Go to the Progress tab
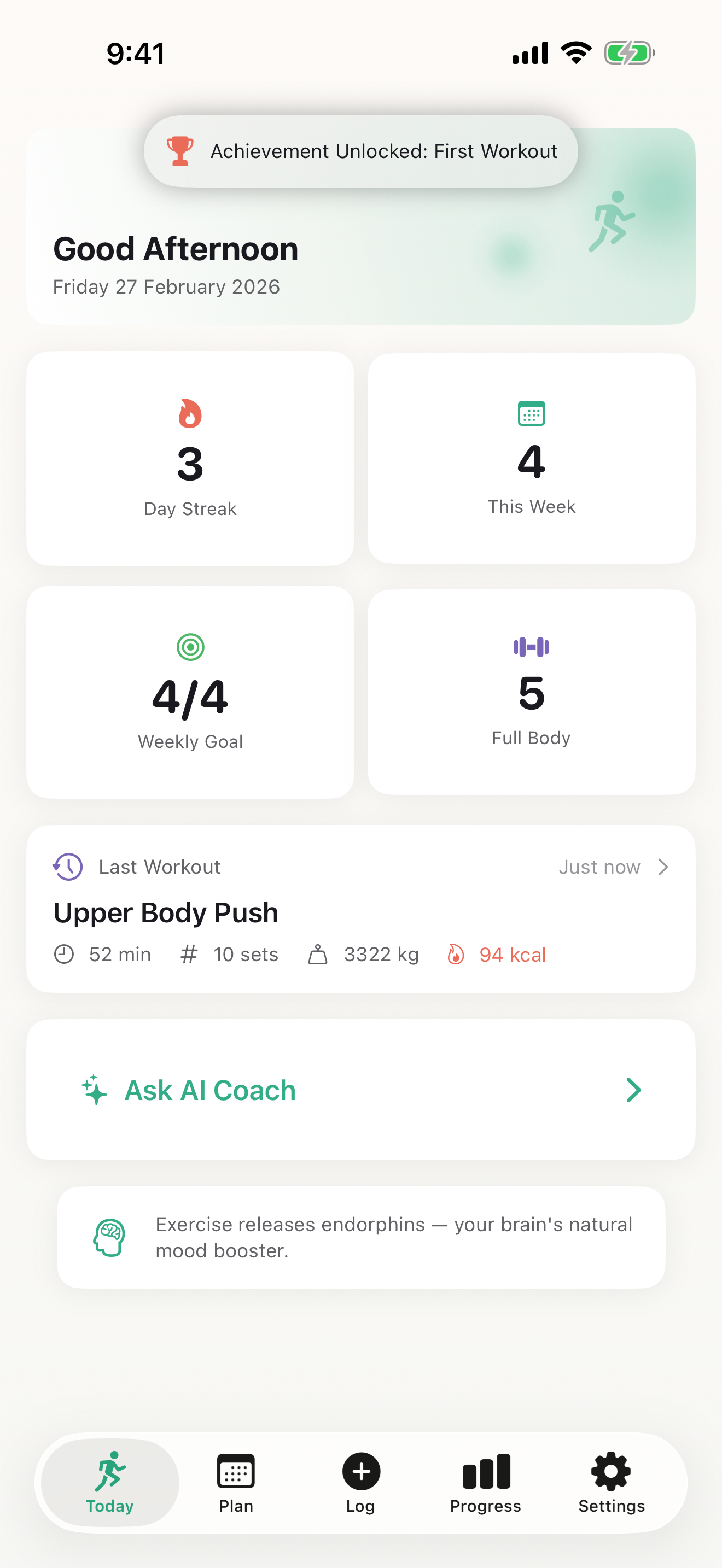This screenshot has width=722, height=1568. [485, 1483]
